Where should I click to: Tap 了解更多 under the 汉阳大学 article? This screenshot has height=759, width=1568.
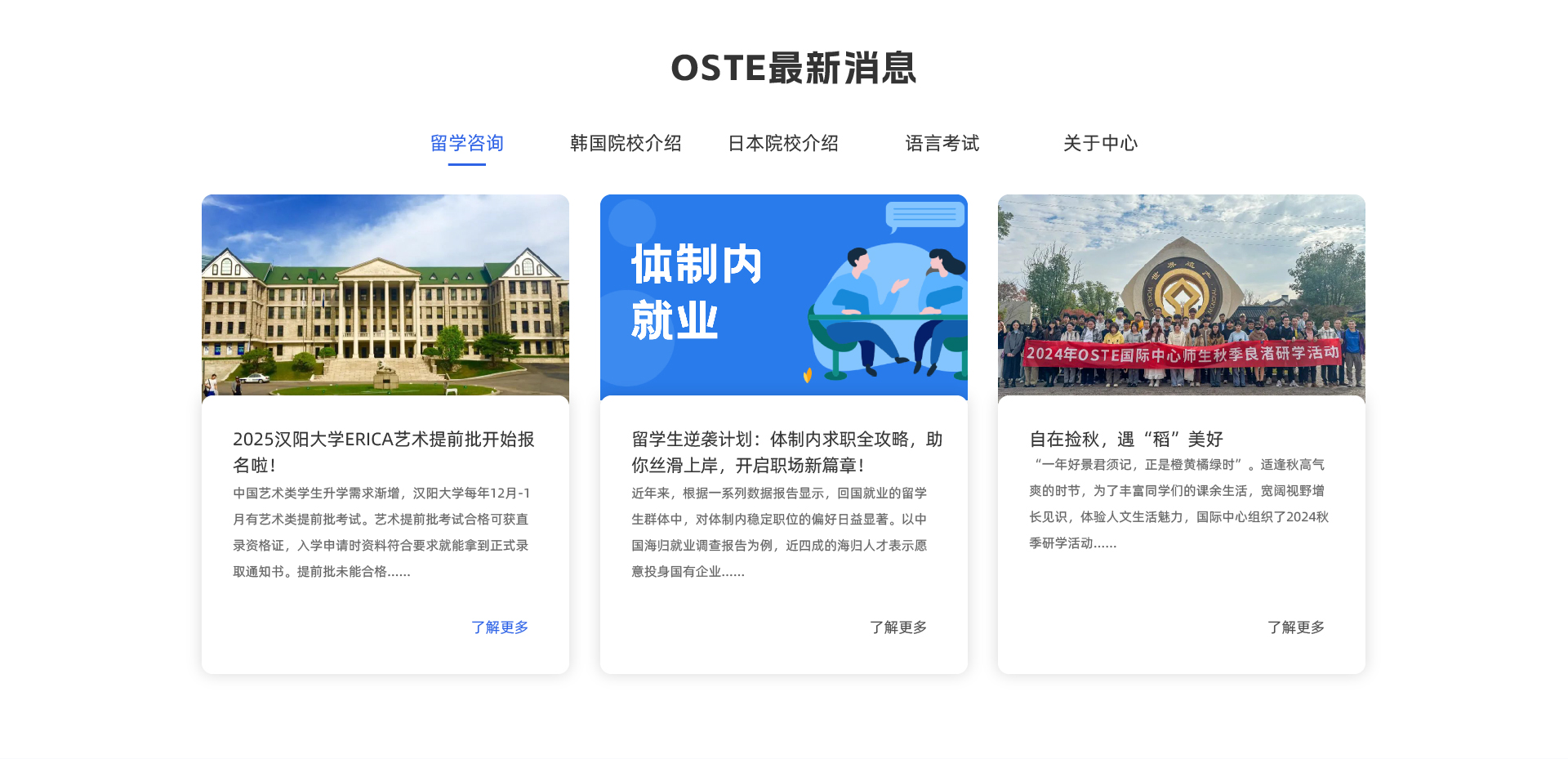500,627
